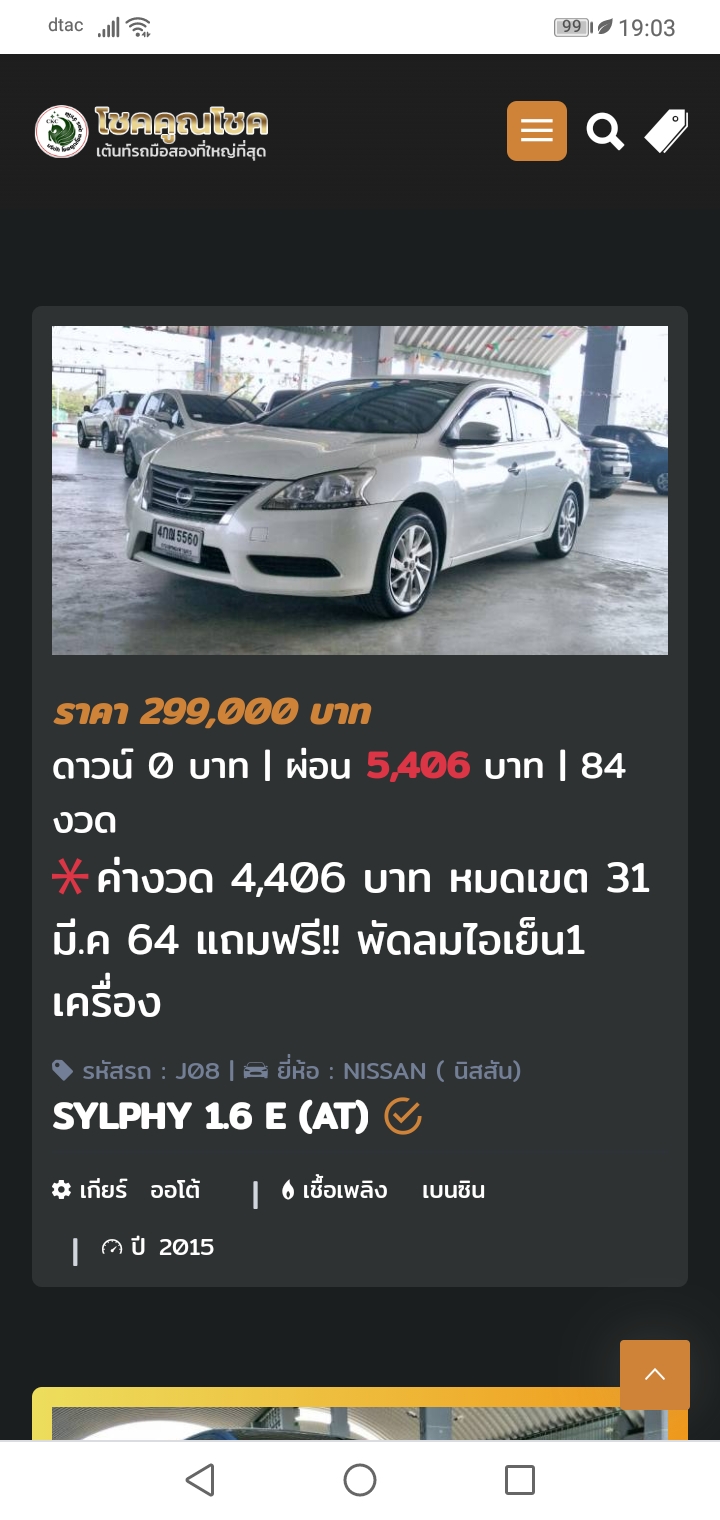Open the search icon

(605, 131)
